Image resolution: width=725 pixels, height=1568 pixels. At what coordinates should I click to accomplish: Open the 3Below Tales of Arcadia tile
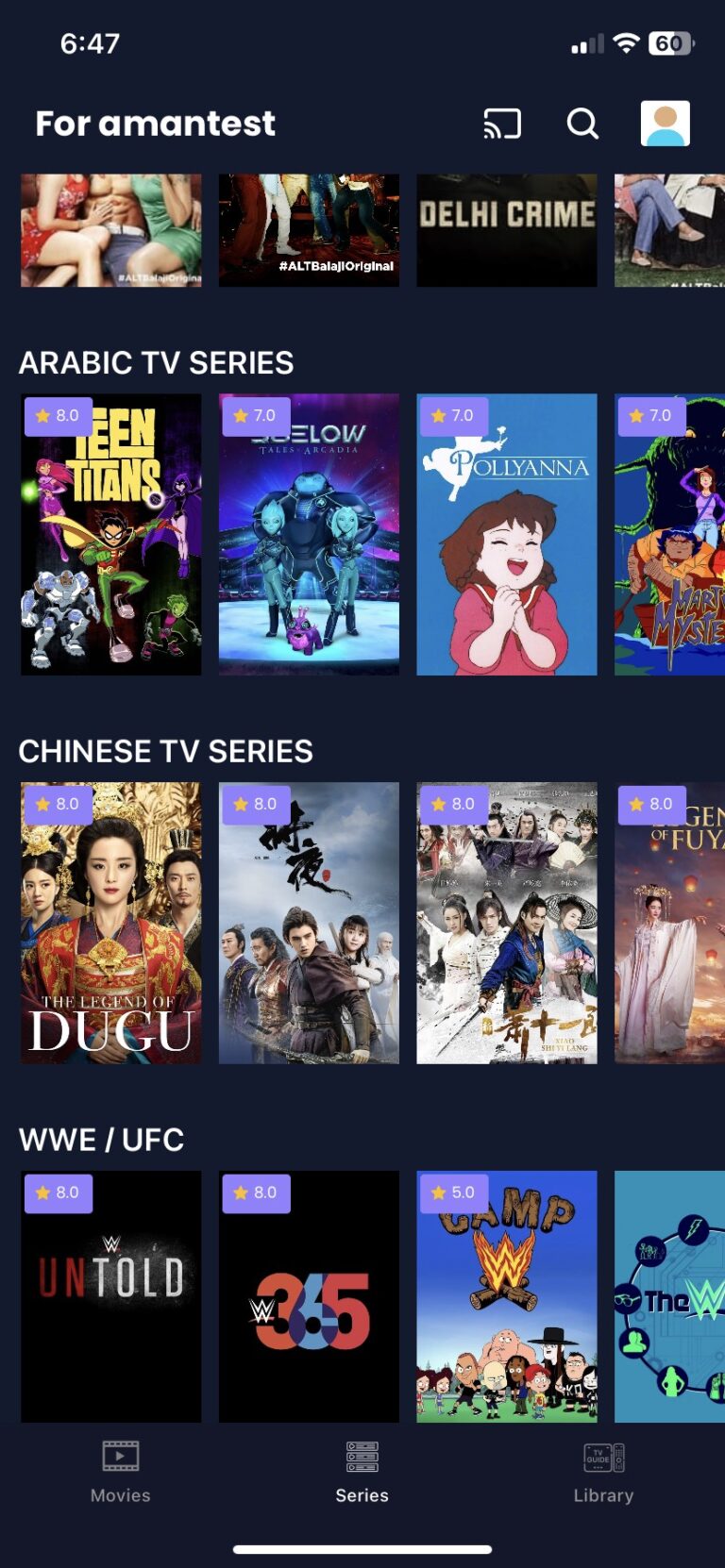[x=309, y=534]
